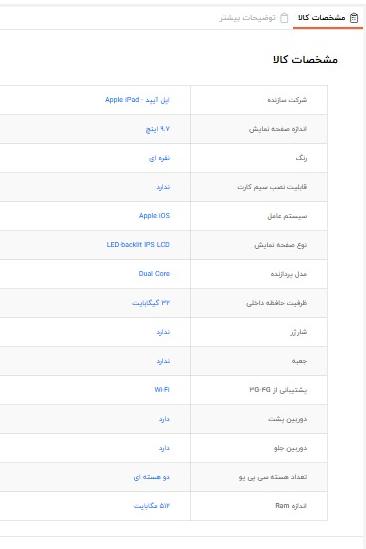This screenshot has width=366, height=549.
Task: Open the دو هسته ای CPU cores link
Action: [152, 477]
